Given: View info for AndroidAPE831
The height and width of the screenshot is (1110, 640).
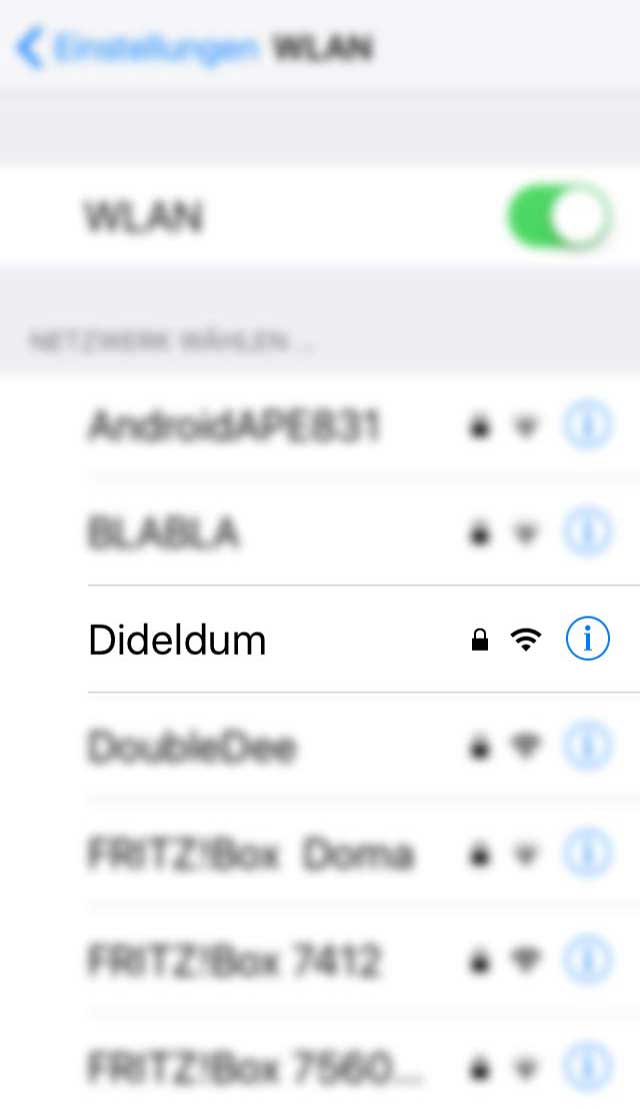Looking at the screenshot, I should (x=587, y=427).
